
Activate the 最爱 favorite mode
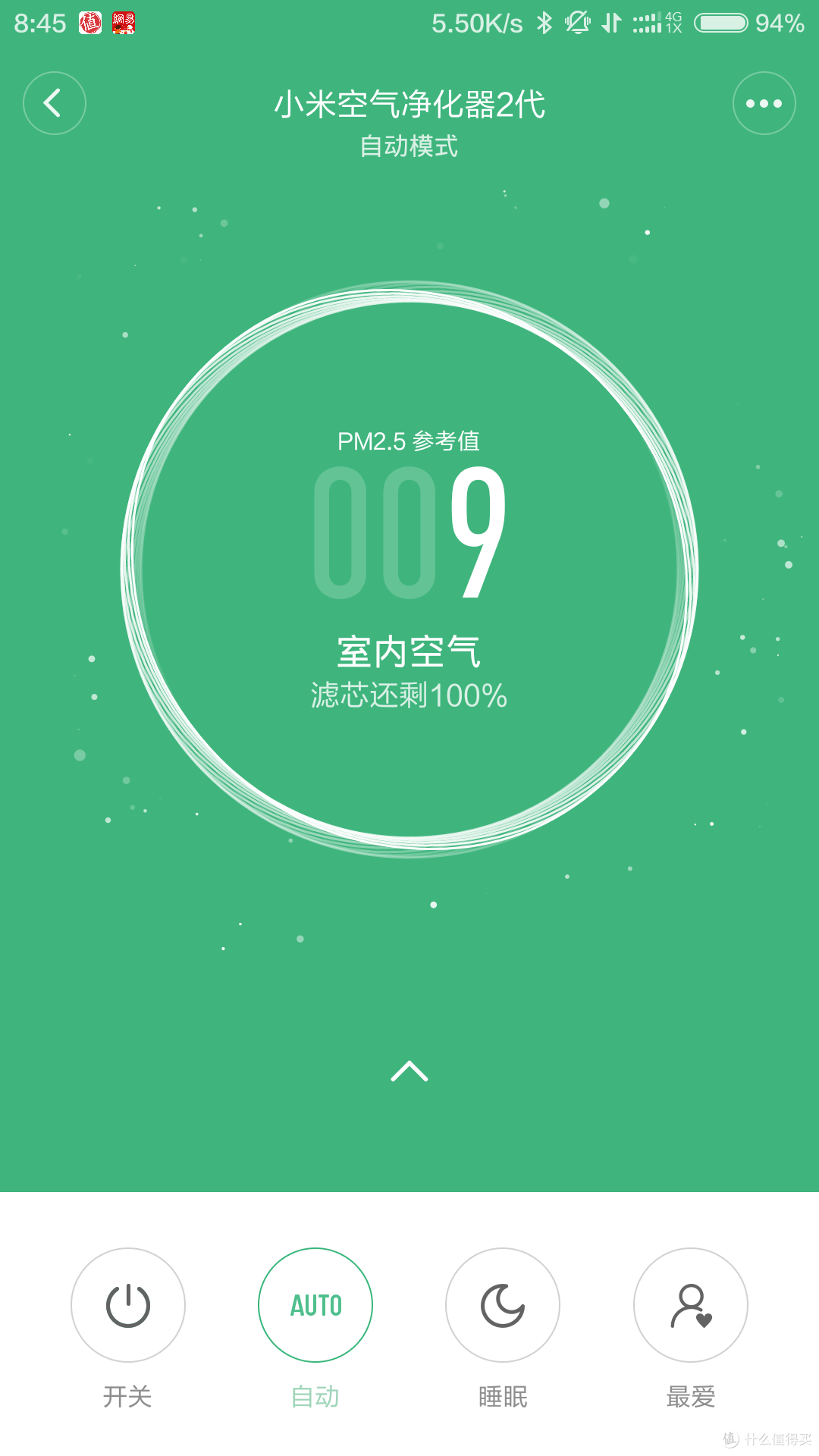click(691, 1305)
